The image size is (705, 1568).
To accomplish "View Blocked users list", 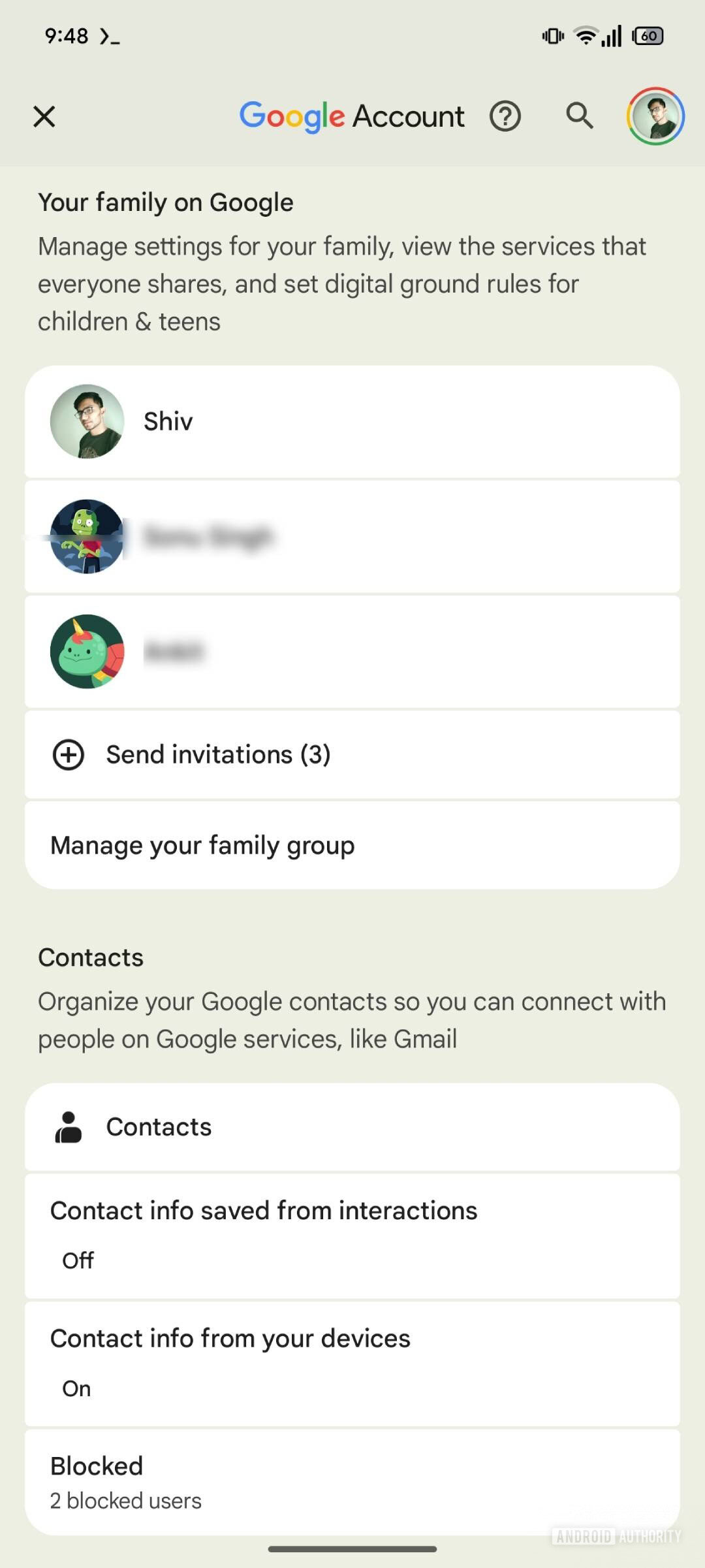I will (x=352, y=1482).
